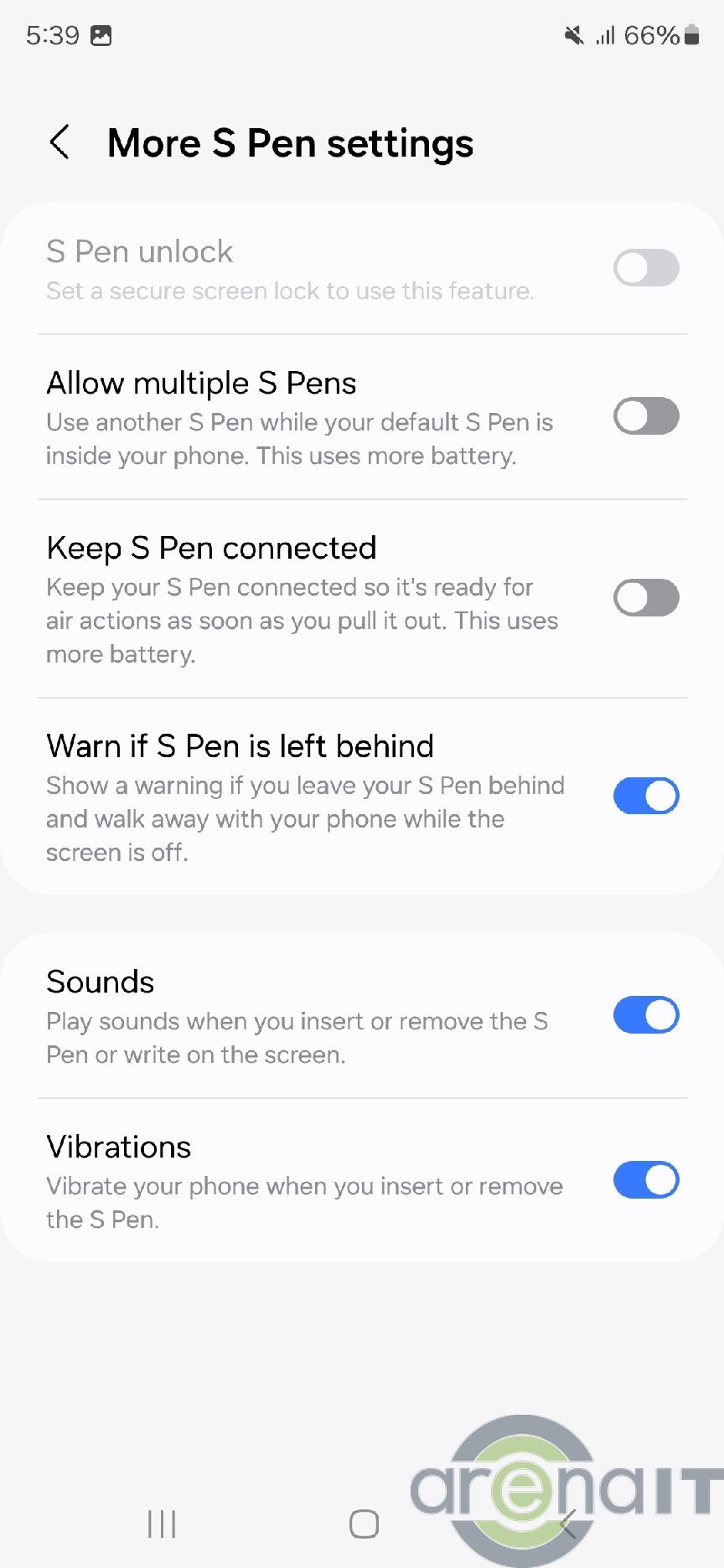Enable Allow multiple S Pens
Screen dimensions: 724x1568
[x=645, y=416]
